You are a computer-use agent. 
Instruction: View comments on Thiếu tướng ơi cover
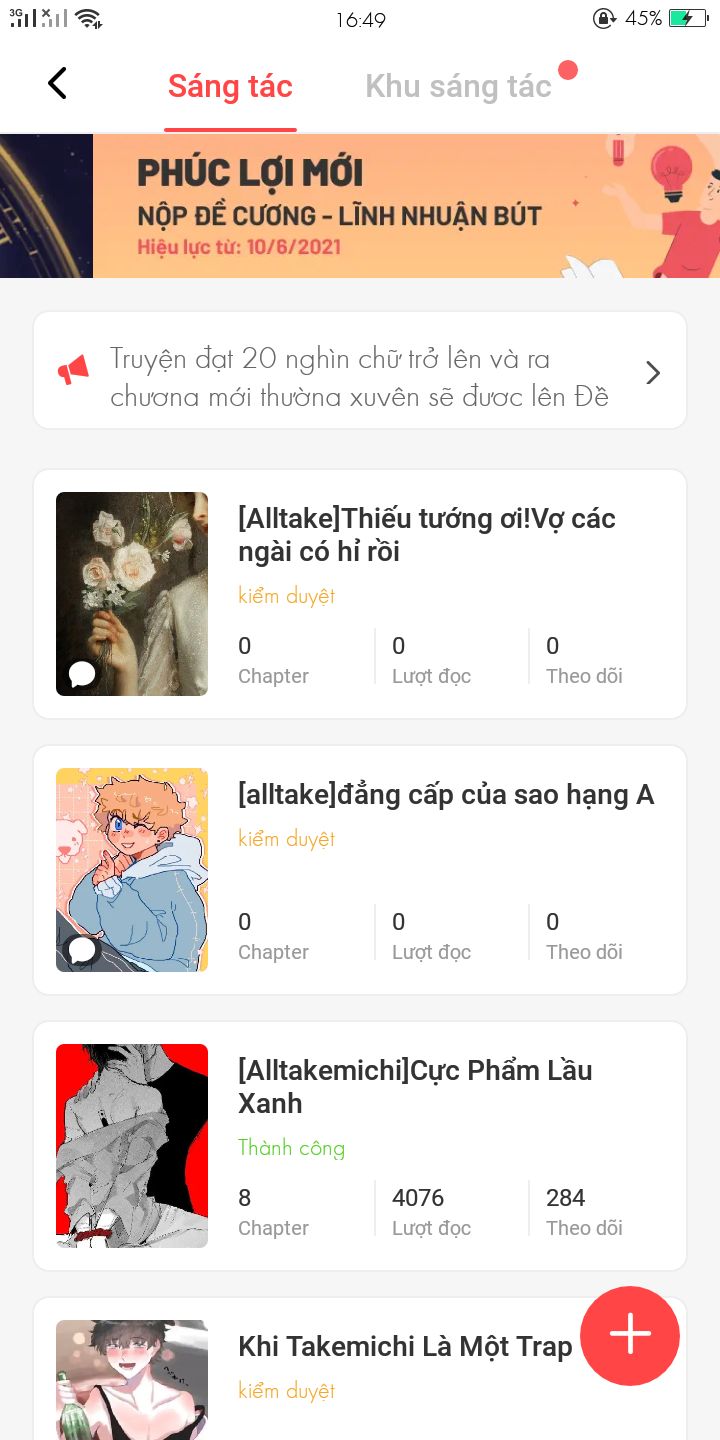coord(82,674)
